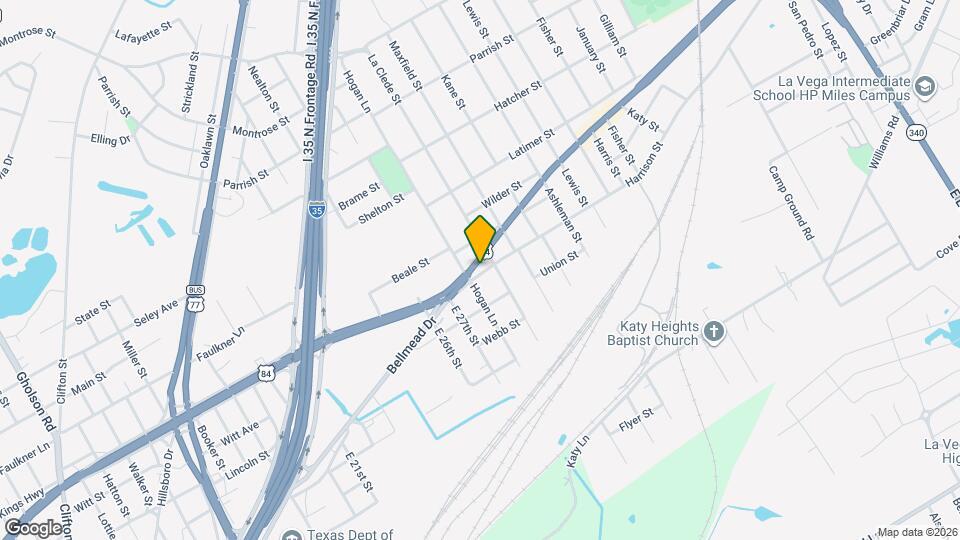Select La Vega Intermediate School pin
This screenshot has height=540, width=960.
tap(925, 87)
